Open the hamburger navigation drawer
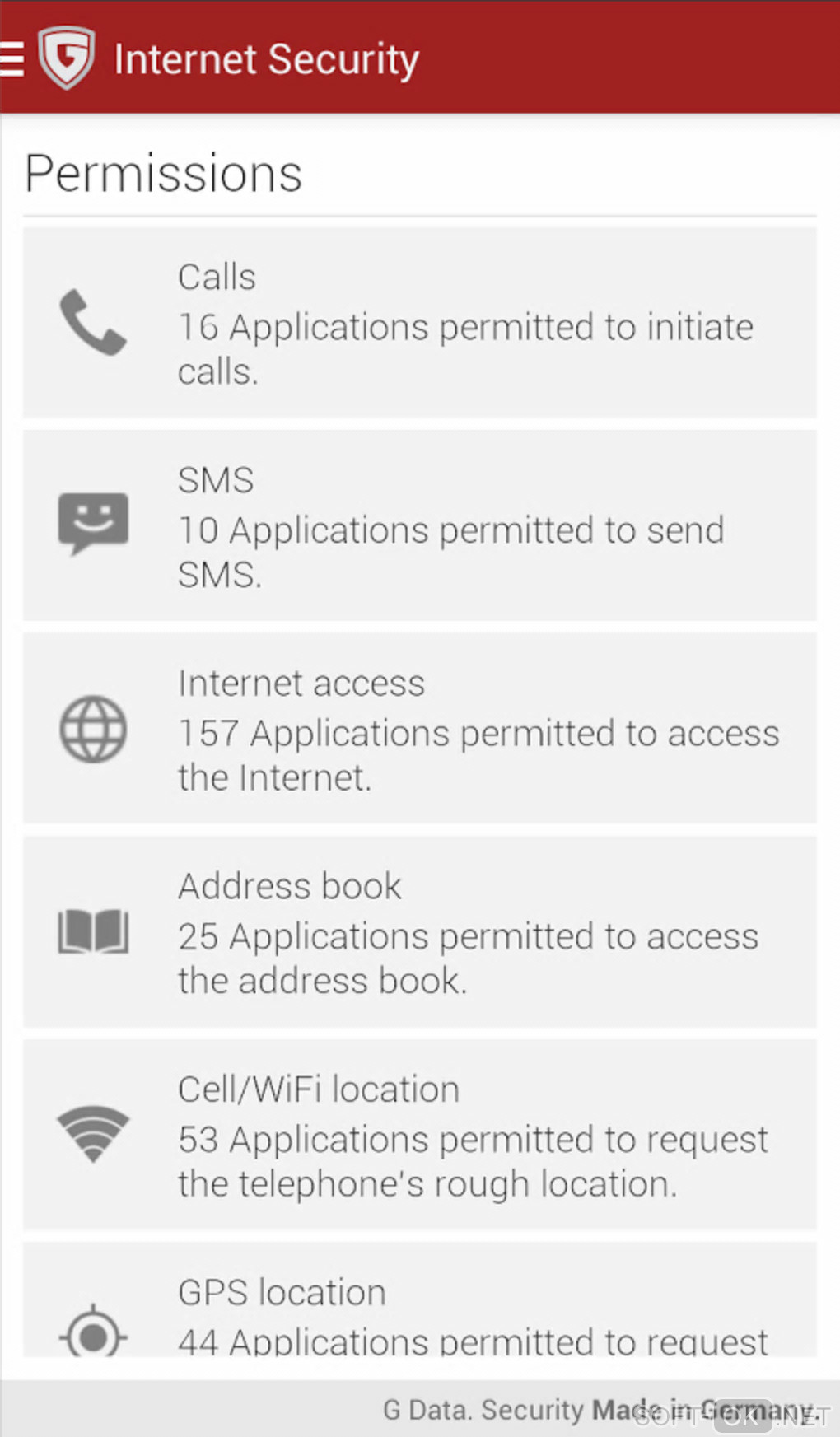Screen dimensions: 840x1437 12,59
